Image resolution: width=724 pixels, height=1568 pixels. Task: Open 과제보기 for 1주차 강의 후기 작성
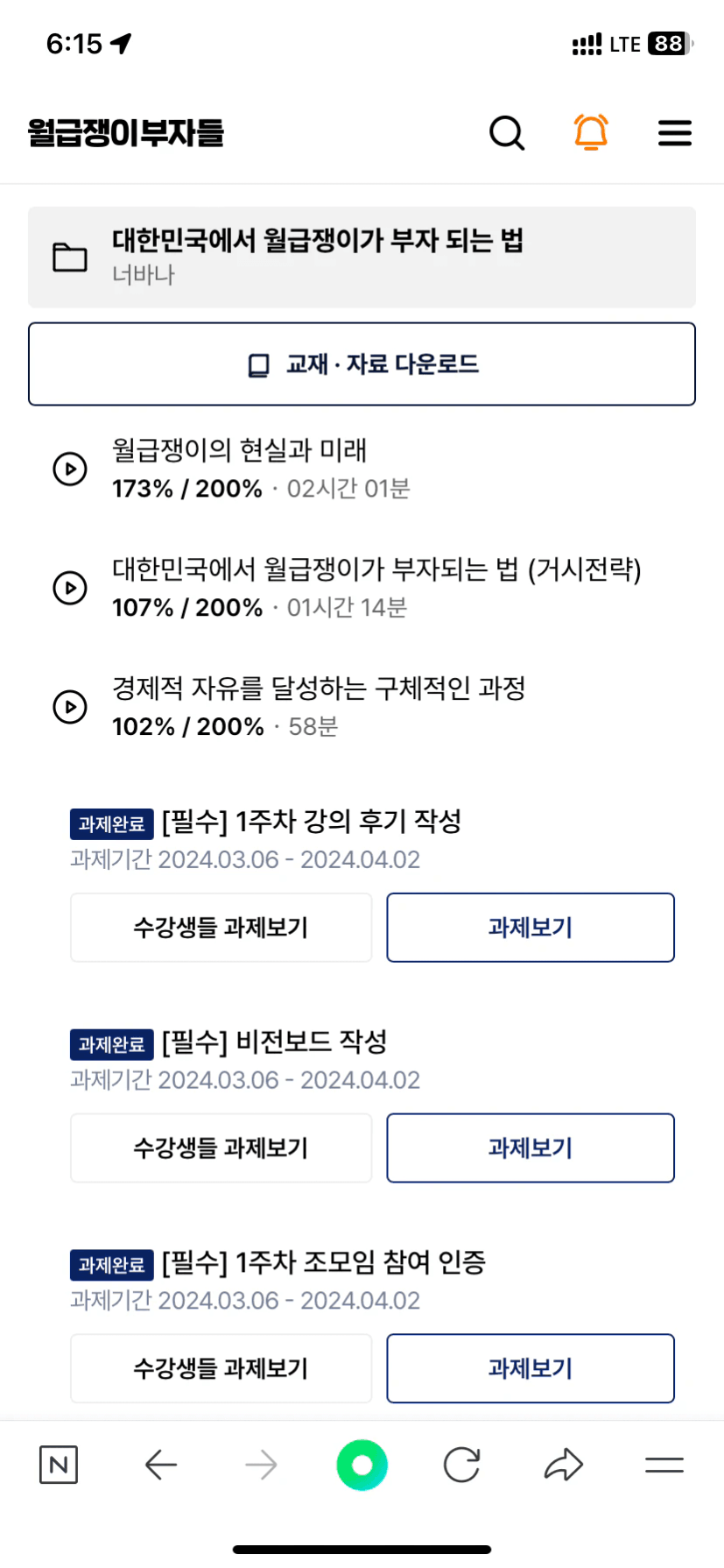pos(531,928)
